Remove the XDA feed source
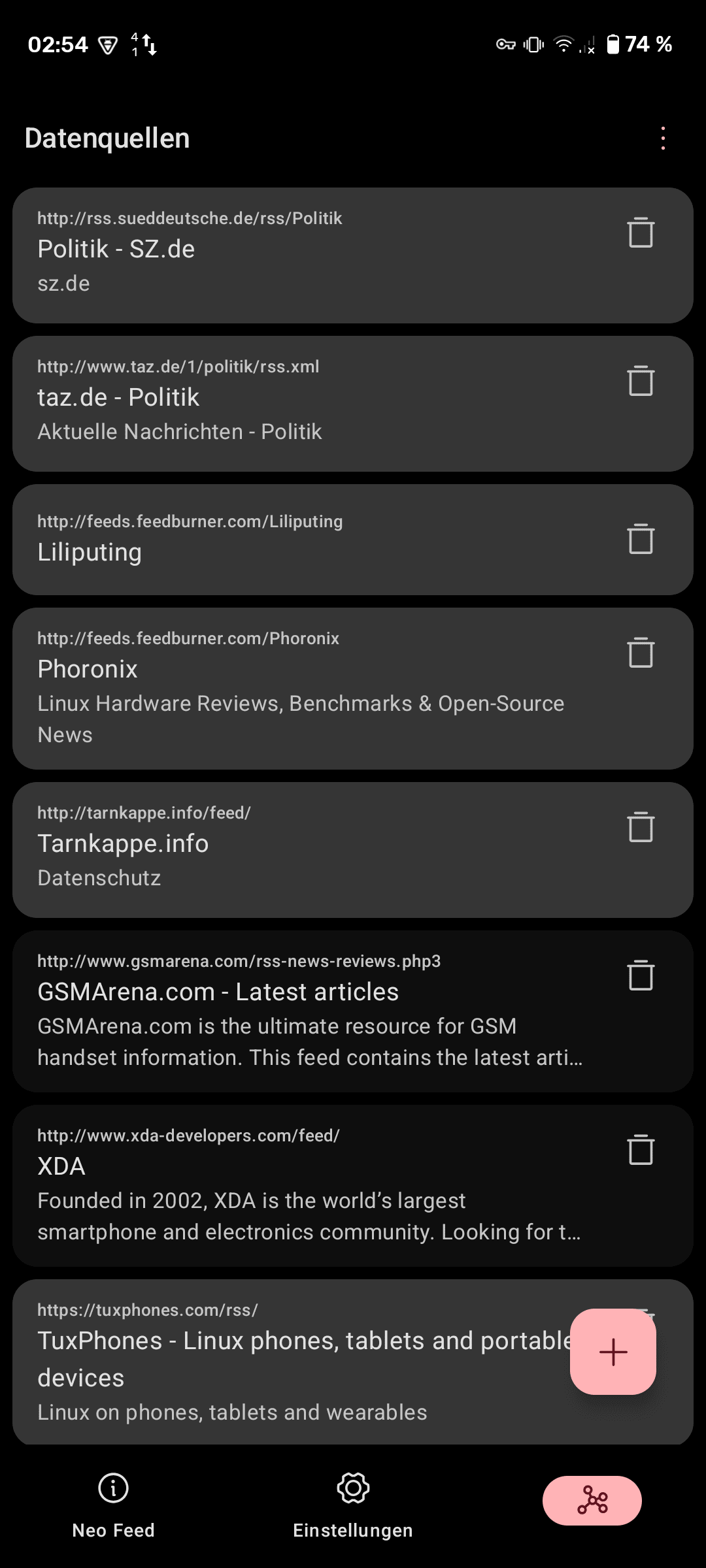706x1568 pixels. coord(641,1150)
